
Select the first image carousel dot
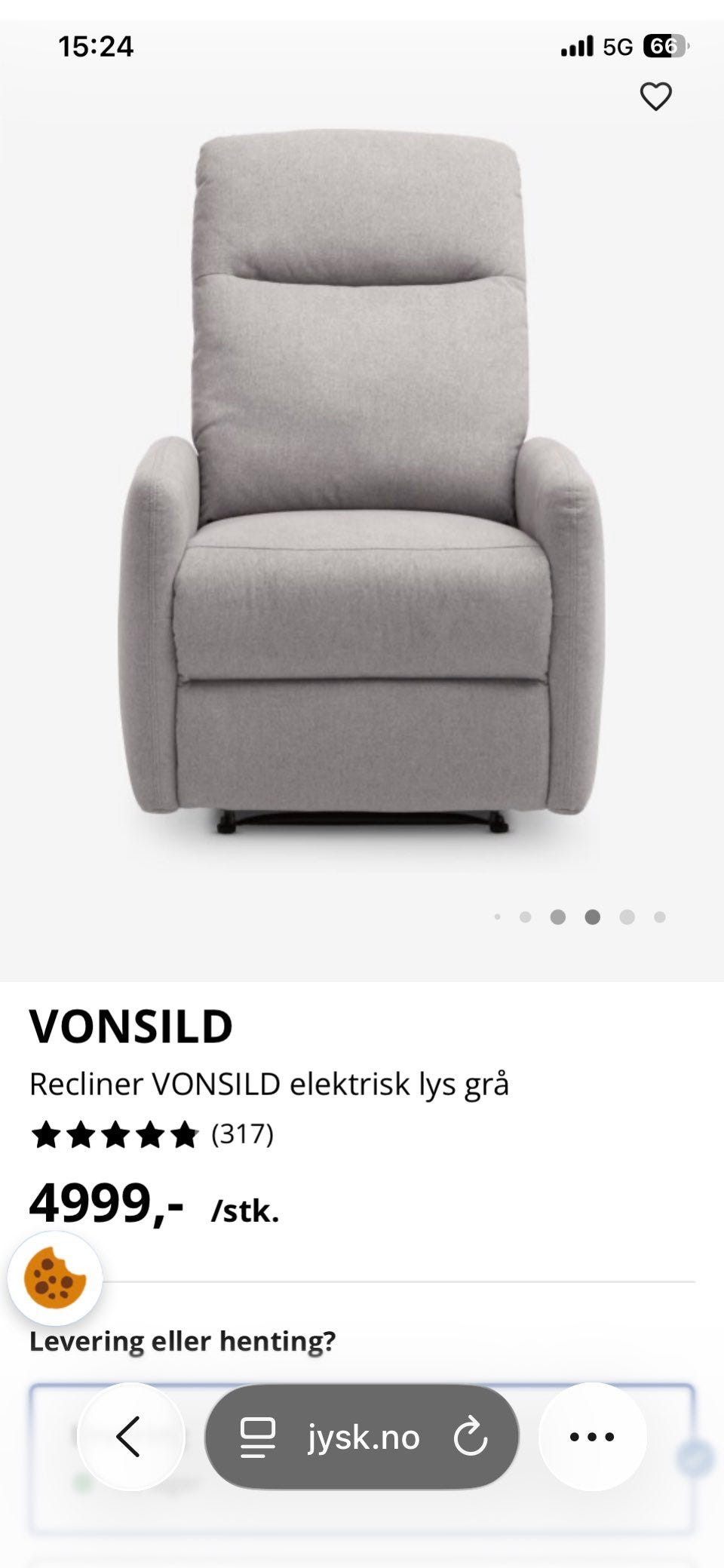click(x=498, y=917)
